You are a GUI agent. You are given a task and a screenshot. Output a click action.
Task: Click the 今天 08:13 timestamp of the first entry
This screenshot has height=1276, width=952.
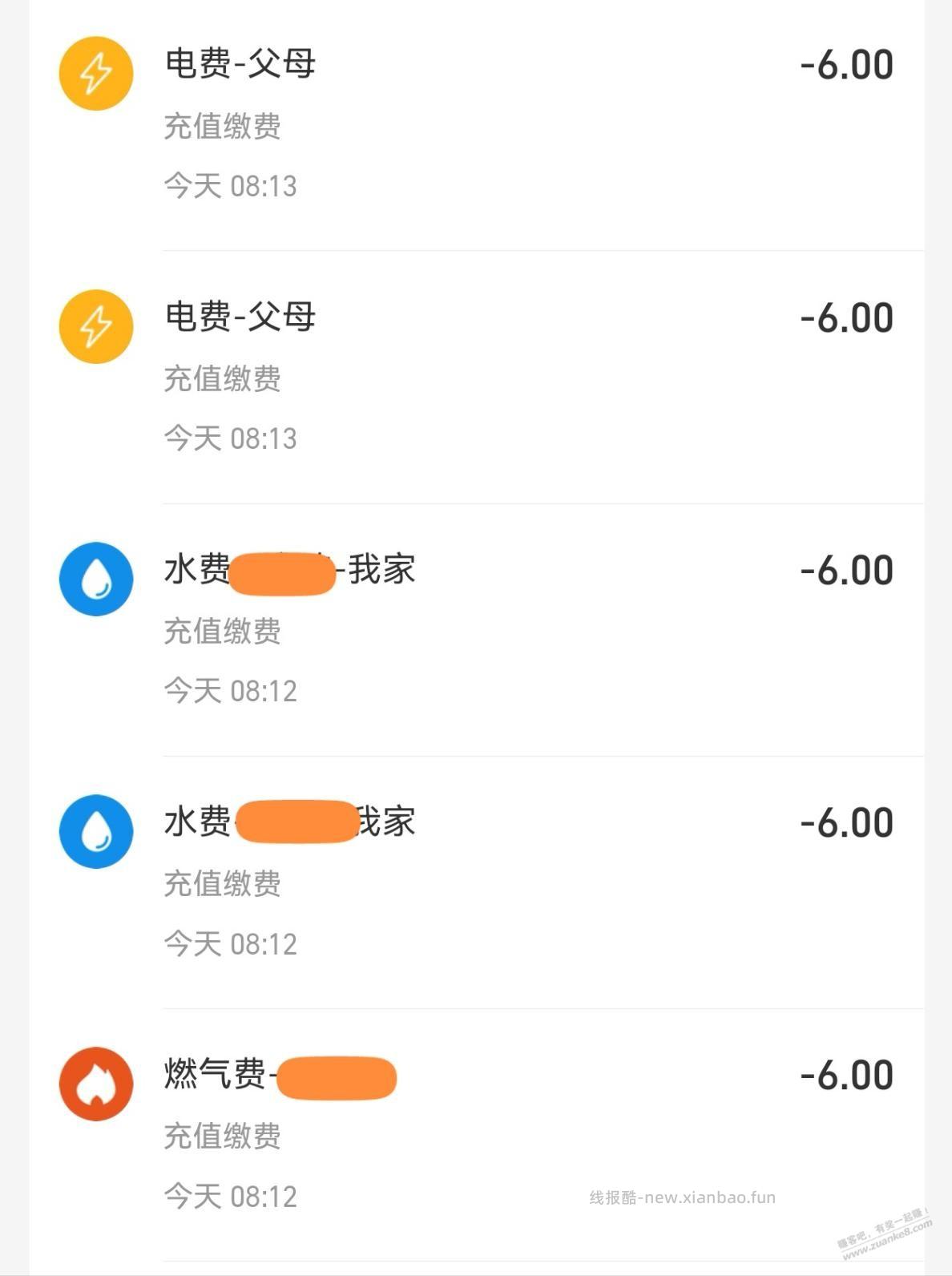tap(229, 186)
